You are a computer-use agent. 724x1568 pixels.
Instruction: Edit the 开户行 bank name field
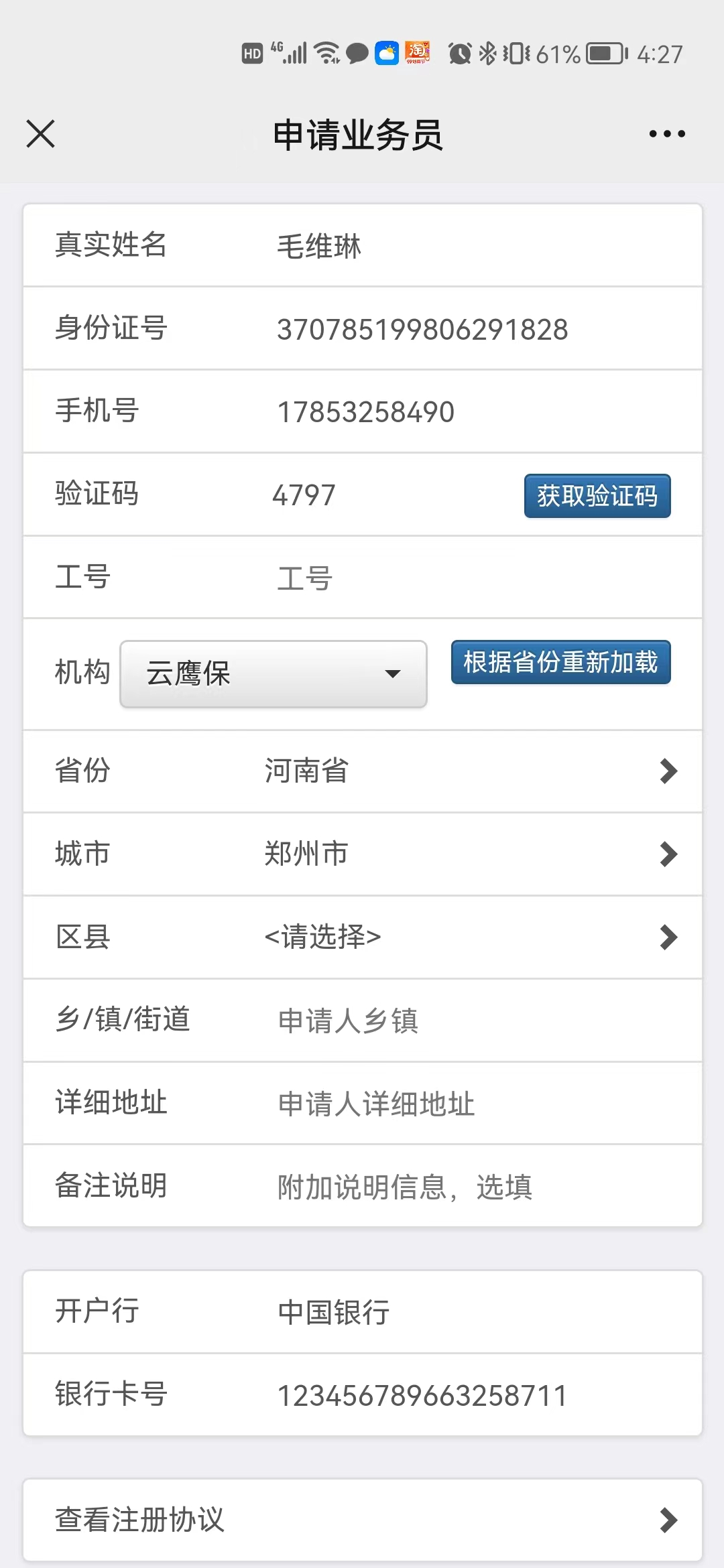pos(469,1312)
